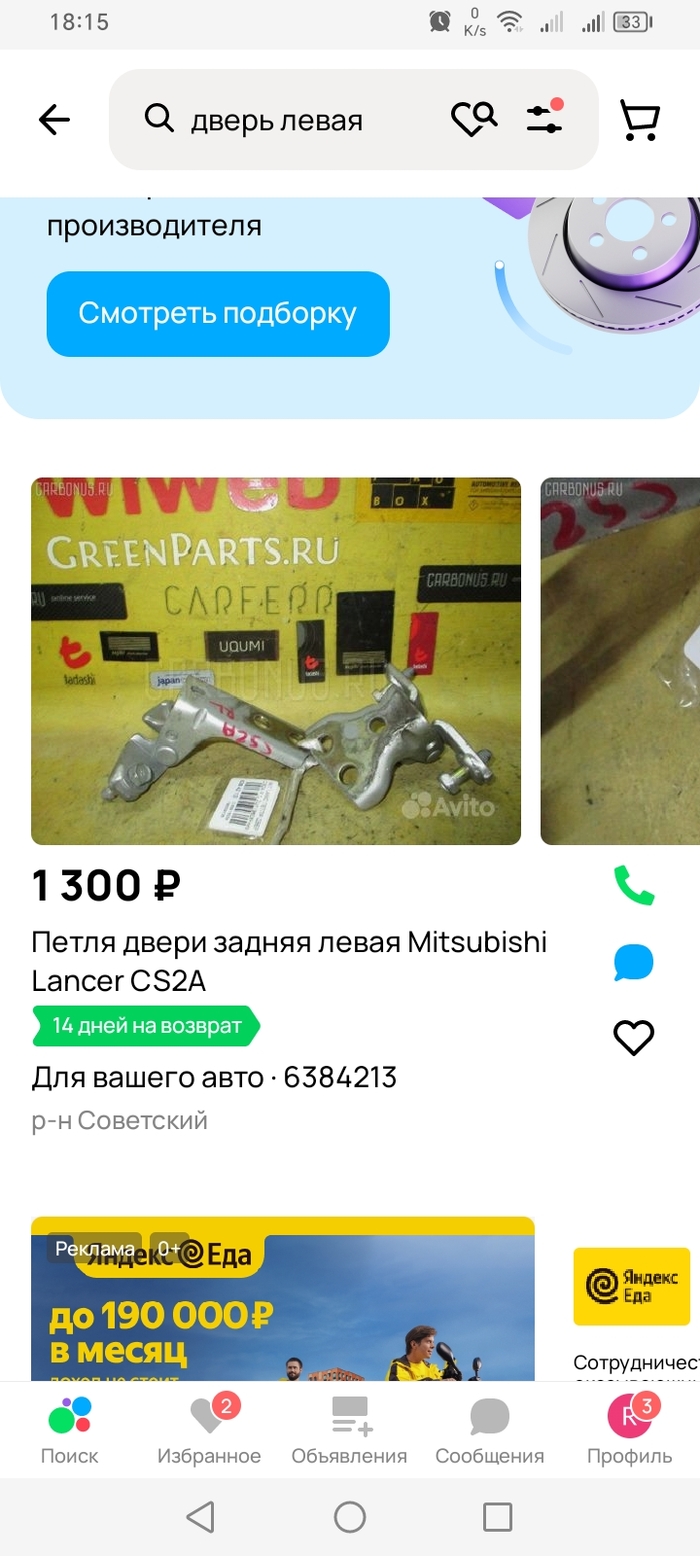Message the seller of the Lancer hinge
The height and width of the screenshot is (1556, 700).
(633, 963)
